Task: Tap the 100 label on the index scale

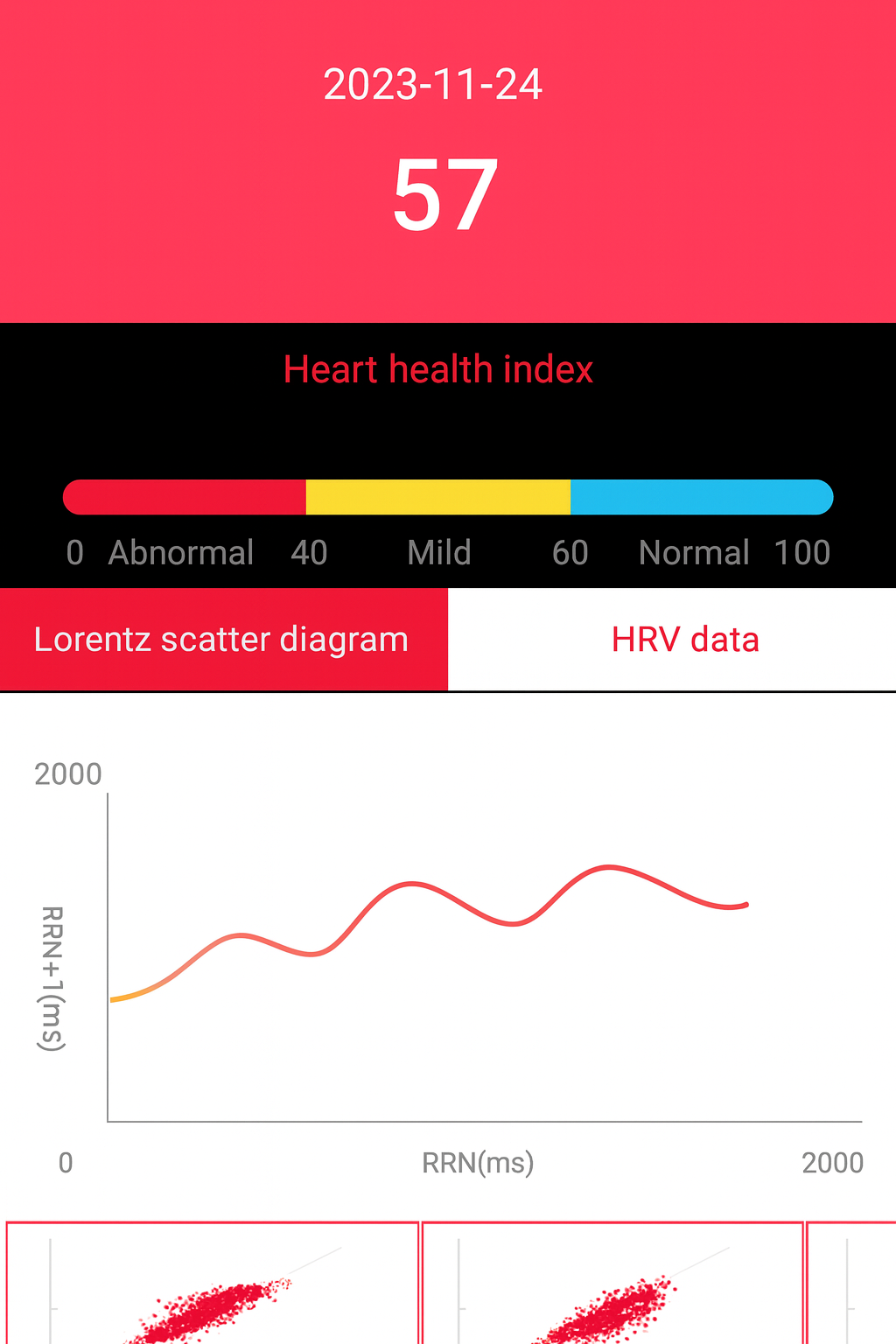Action: pos(802,552)
